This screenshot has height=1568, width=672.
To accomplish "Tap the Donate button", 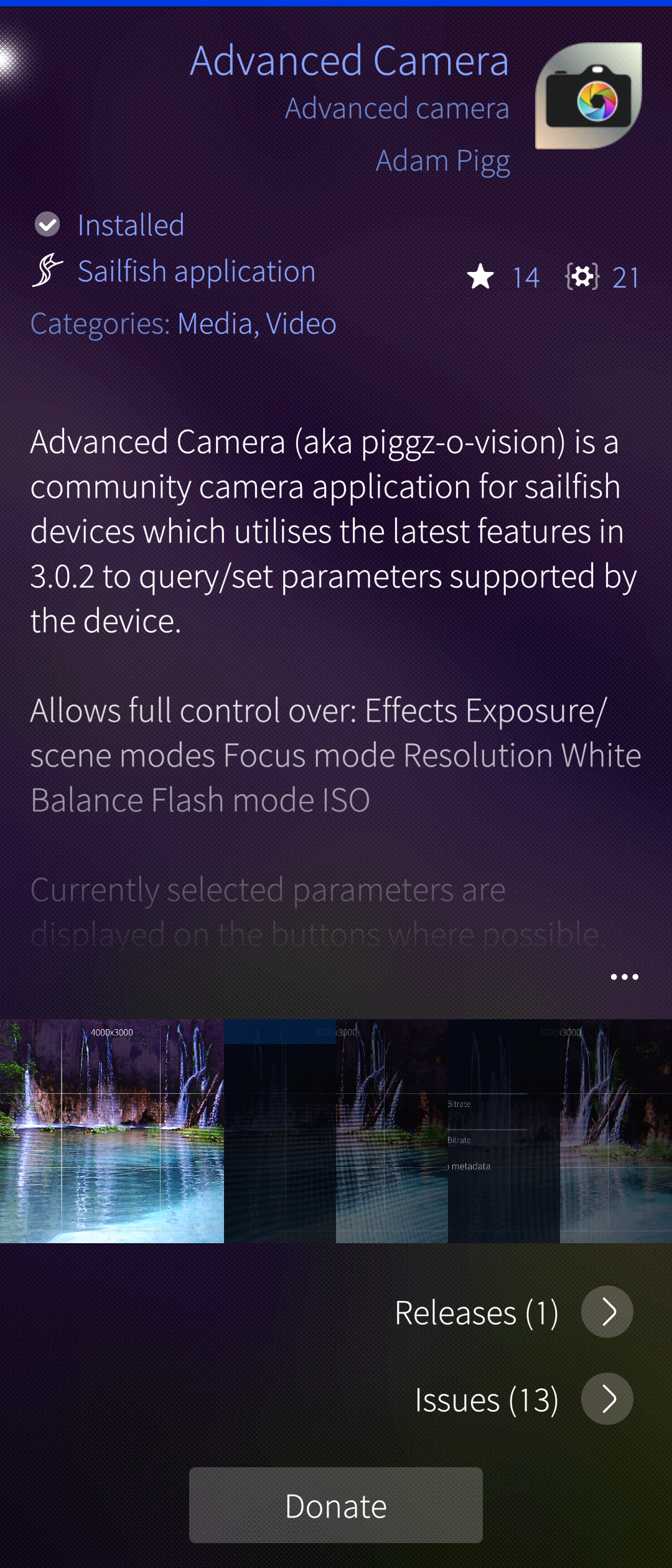I will click(x=336, y=1505).
